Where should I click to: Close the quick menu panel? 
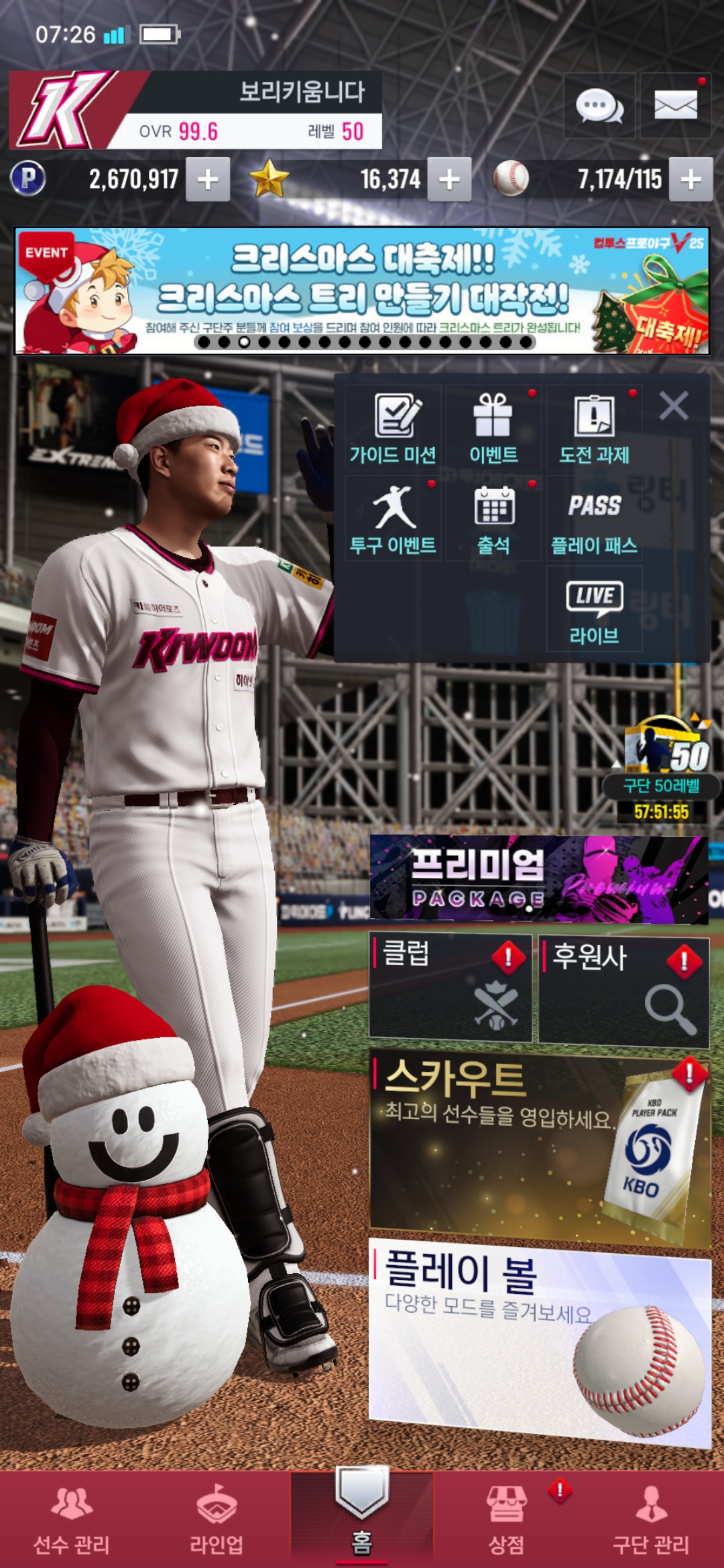point(673,406)
